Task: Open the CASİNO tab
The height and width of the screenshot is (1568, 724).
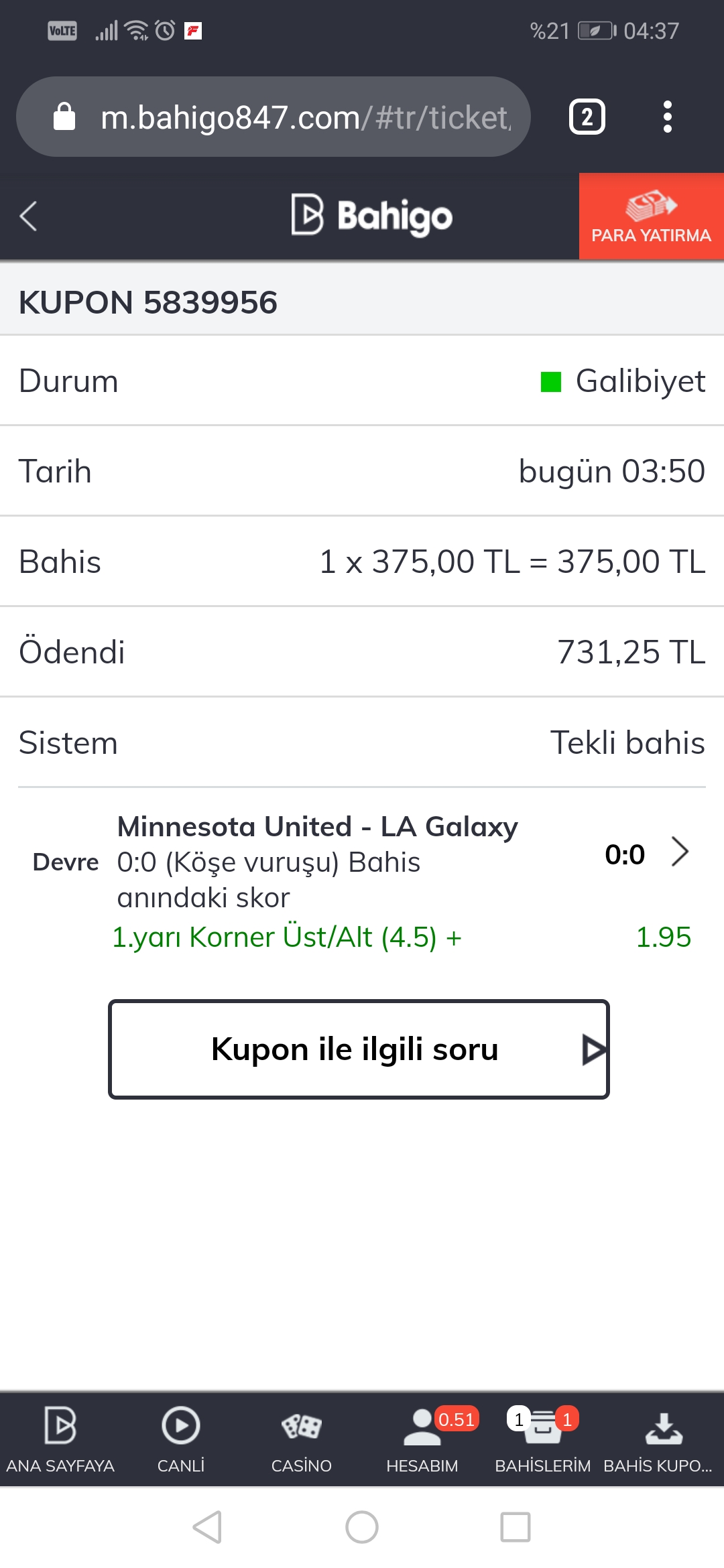Action: [x=302, y=1439]
